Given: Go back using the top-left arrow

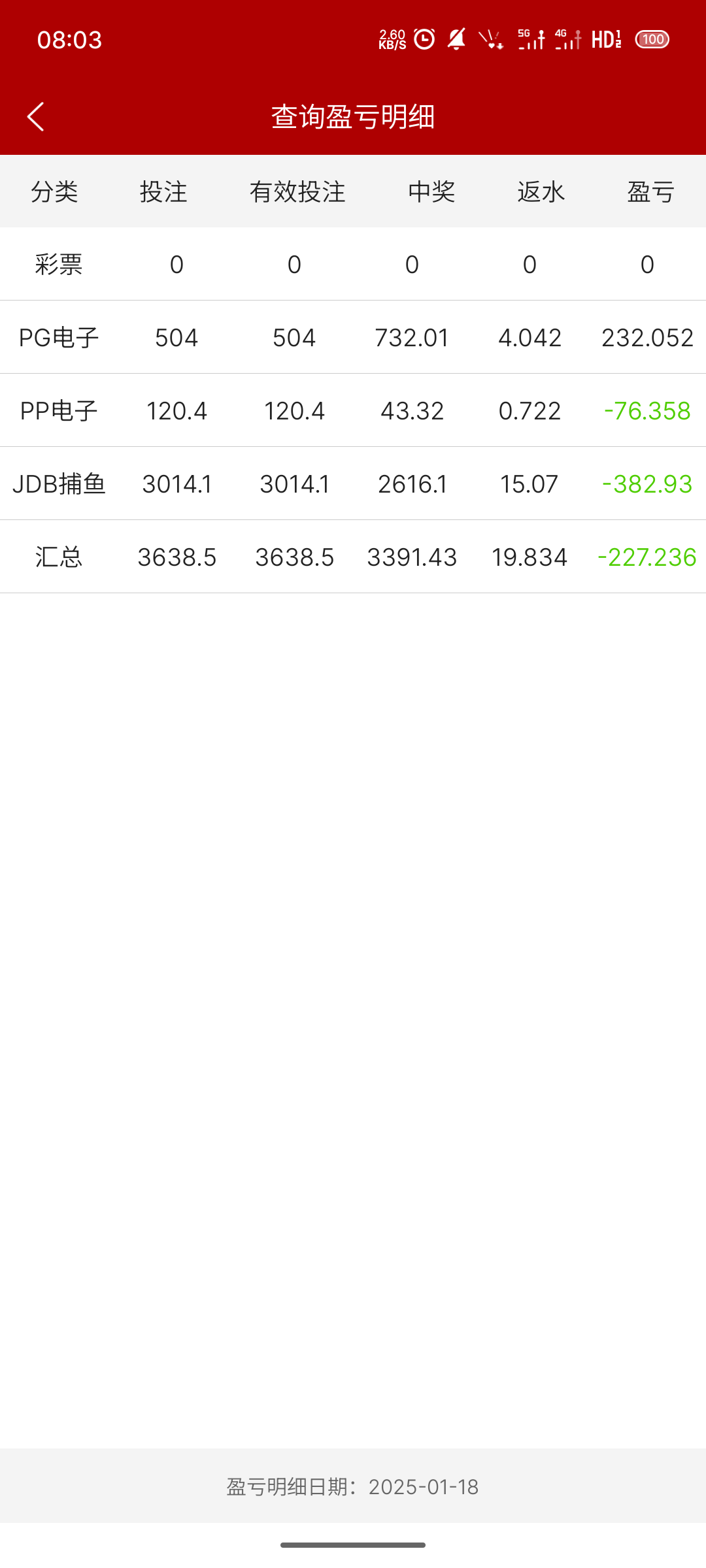Looking at the screenshot, I should coord(36,117).
